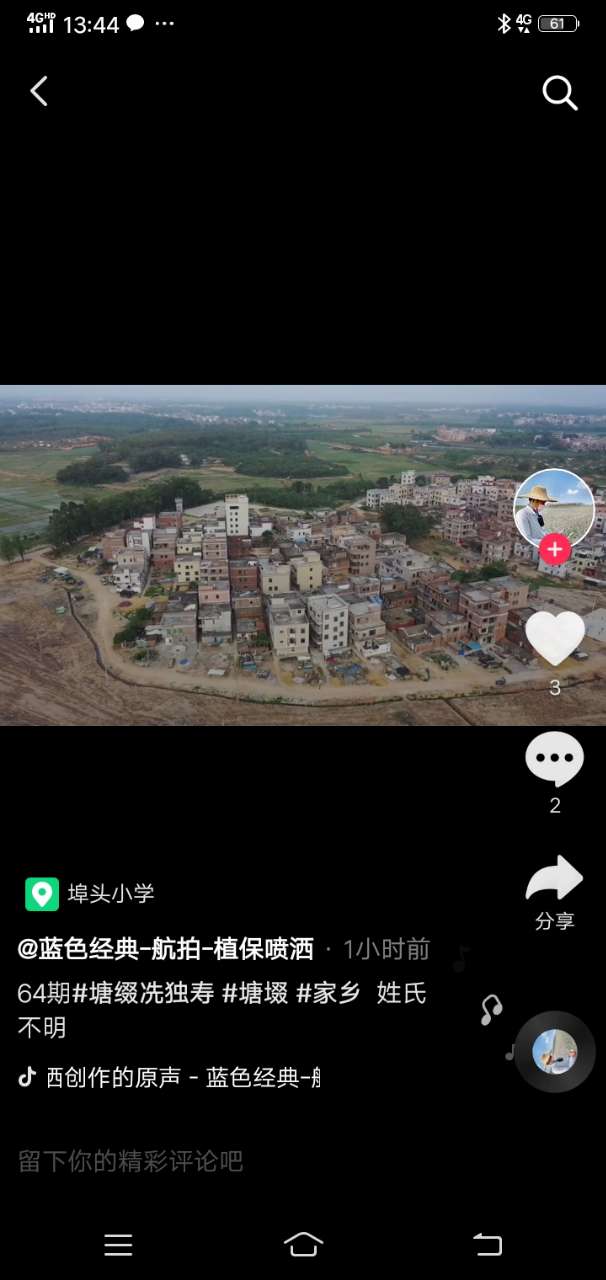
Task: Share this video via 分享
Action: point(555,890)
